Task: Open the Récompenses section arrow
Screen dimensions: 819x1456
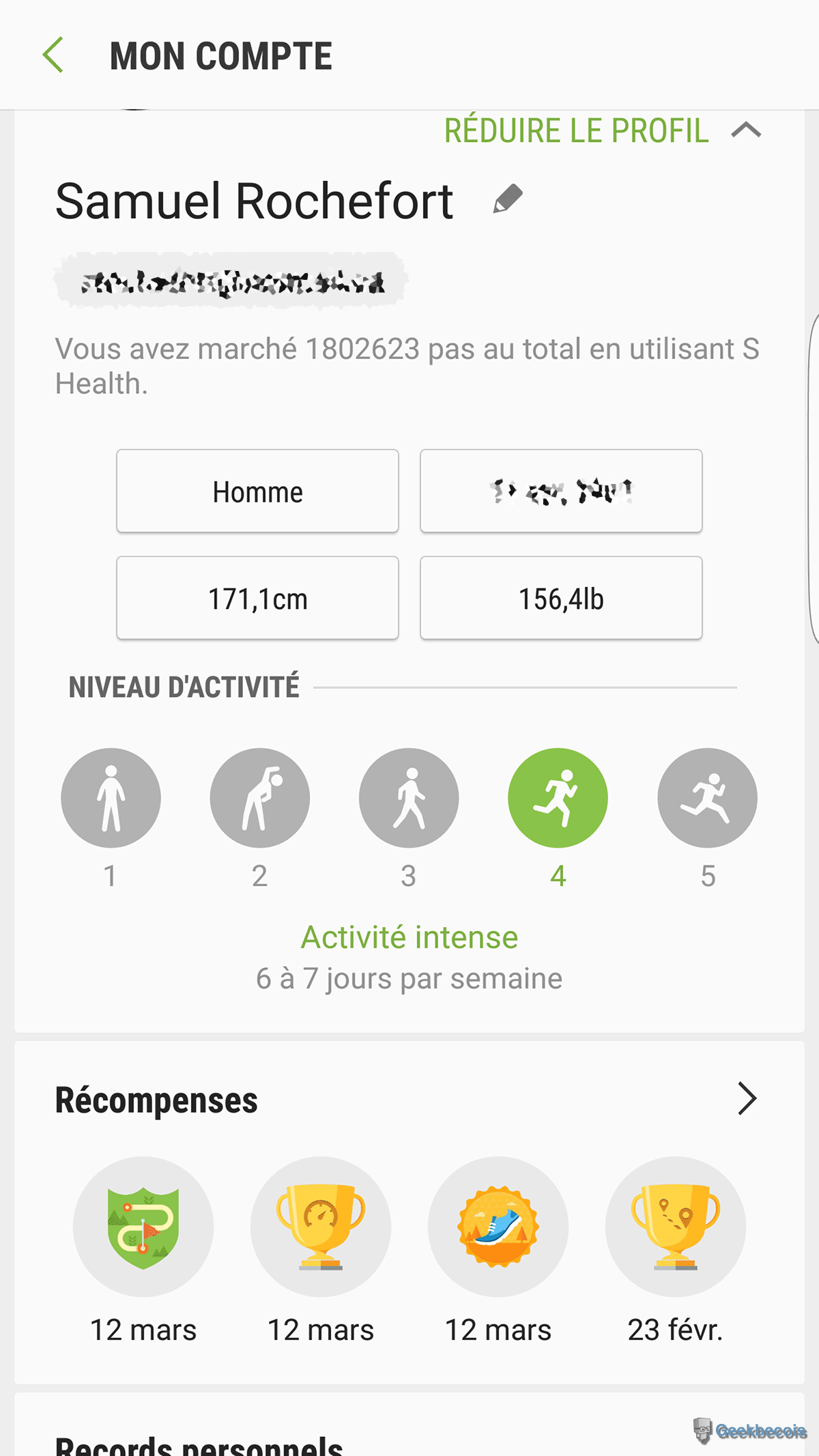Action: [747, 1098]
